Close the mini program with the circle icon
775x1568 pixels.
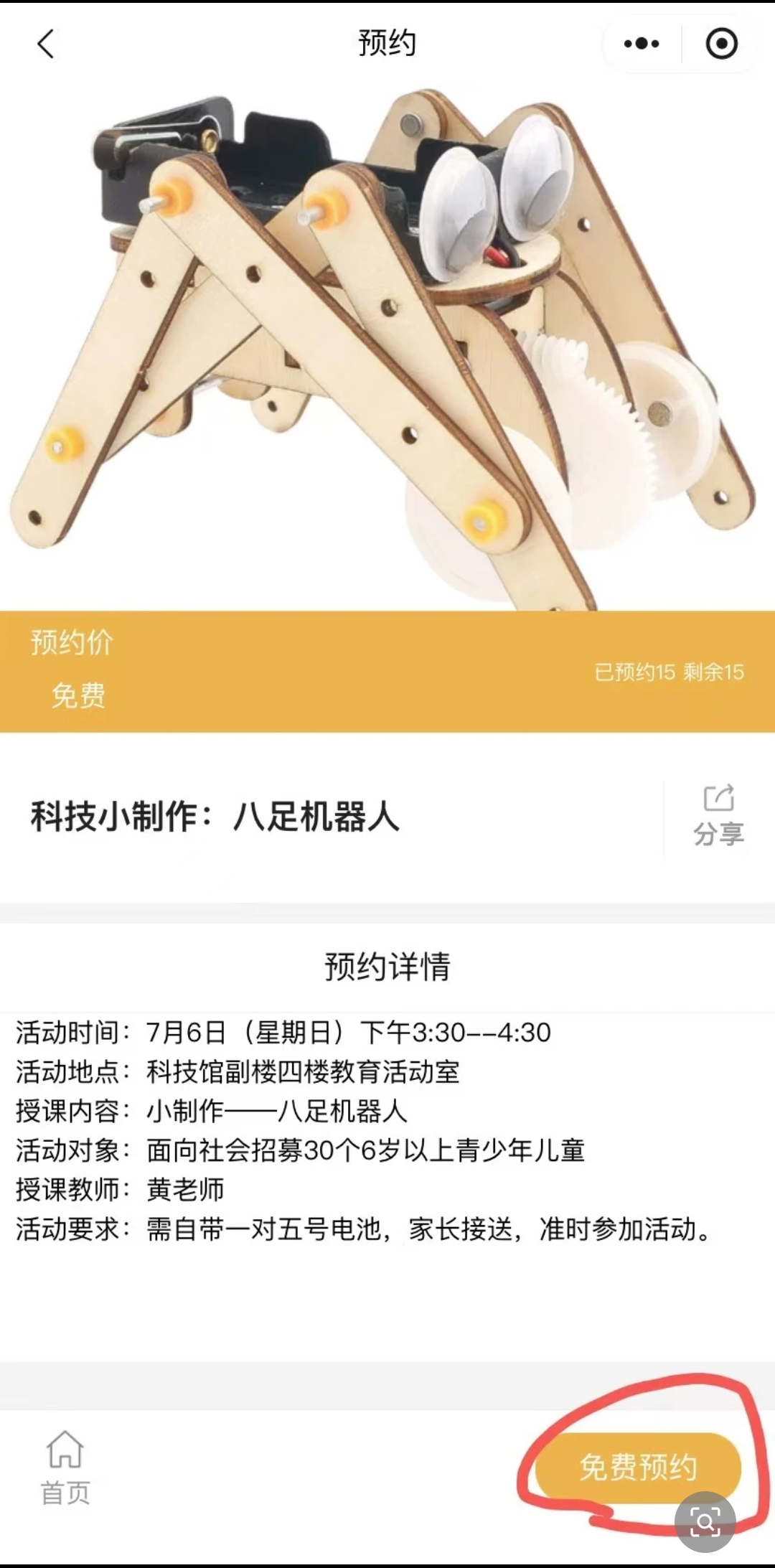click(x=721, y=44)
